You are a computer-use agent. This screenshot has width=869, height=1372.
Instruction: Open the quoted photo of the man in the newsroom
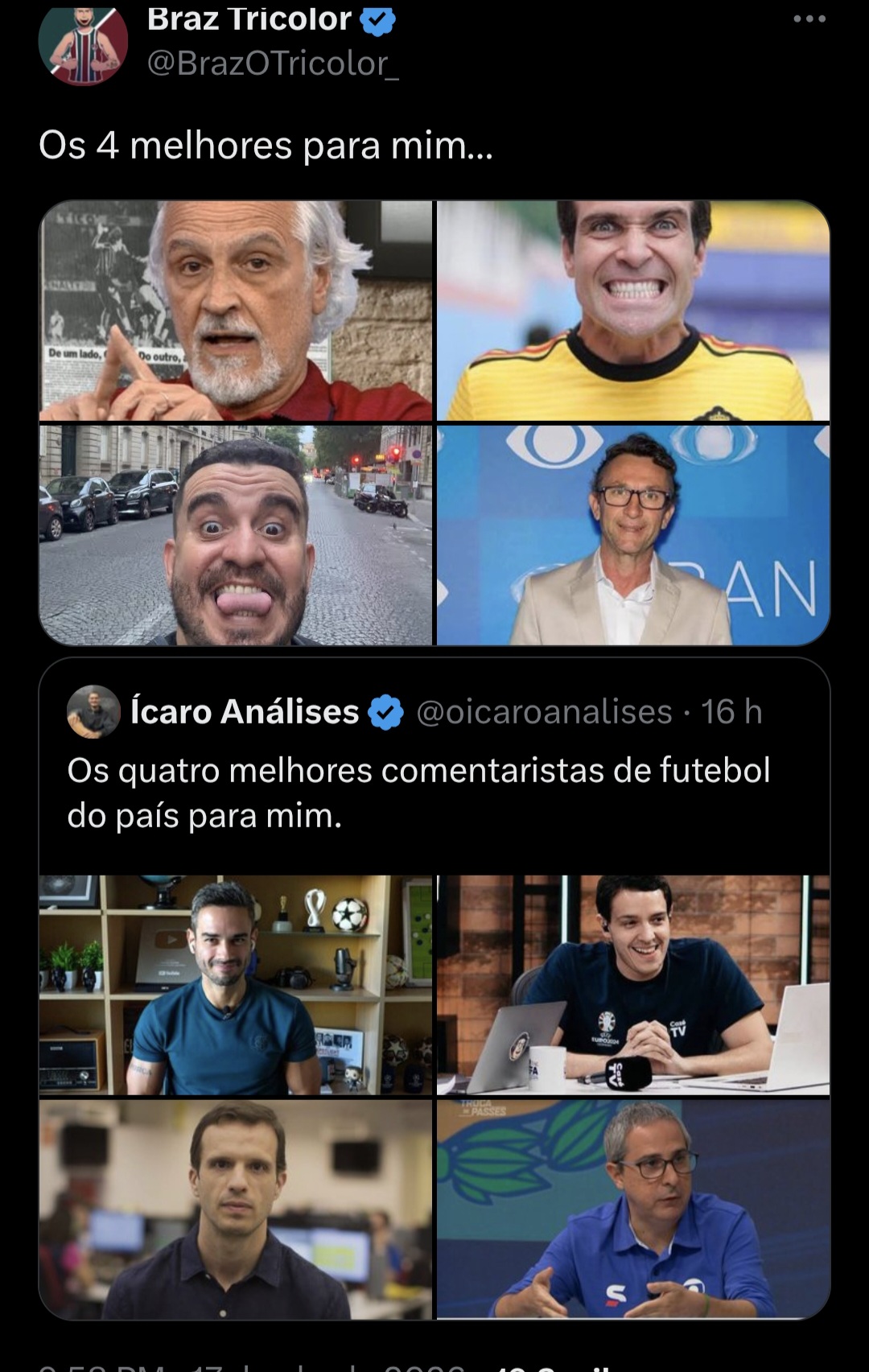tap(236, 1209)
